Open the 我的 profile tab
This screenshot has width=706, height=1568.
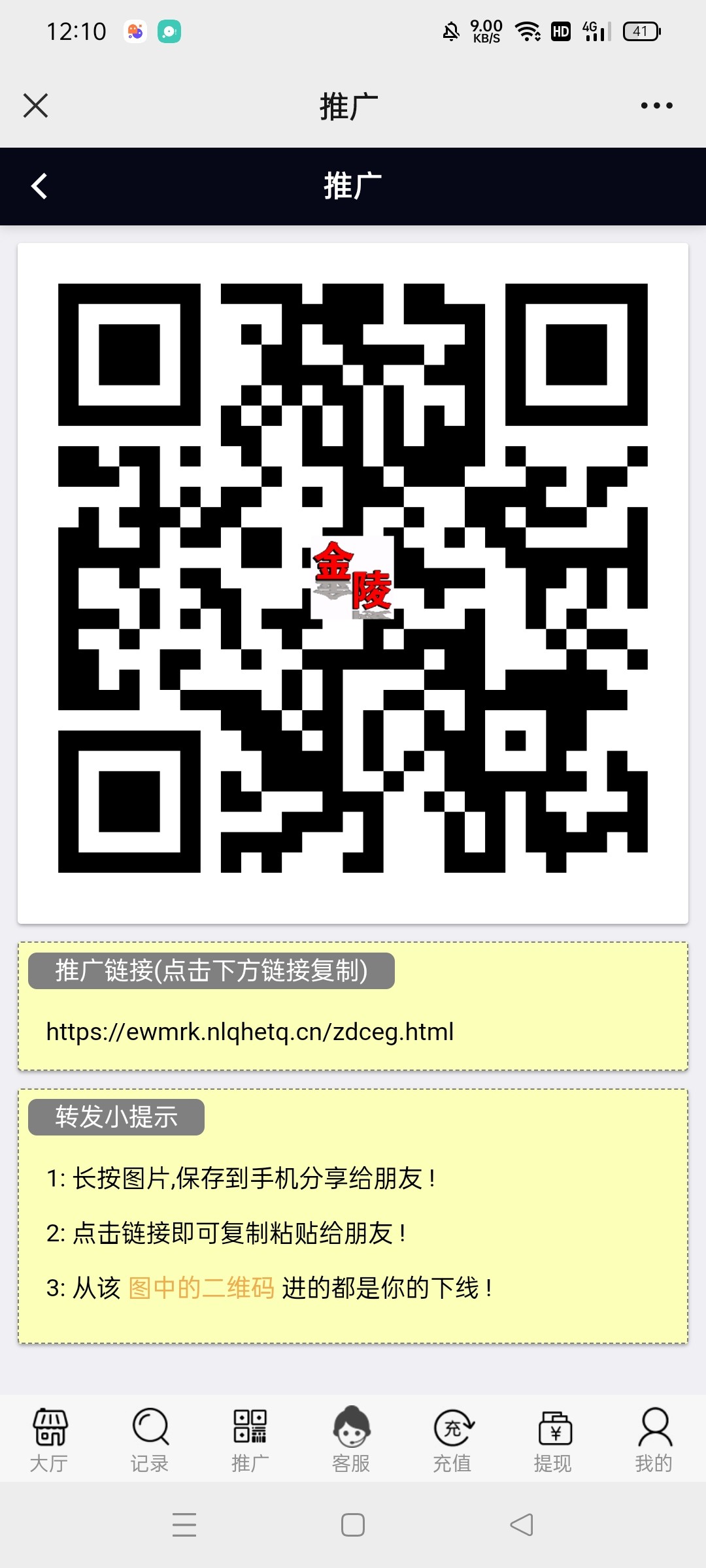(x=654, y=1440)
